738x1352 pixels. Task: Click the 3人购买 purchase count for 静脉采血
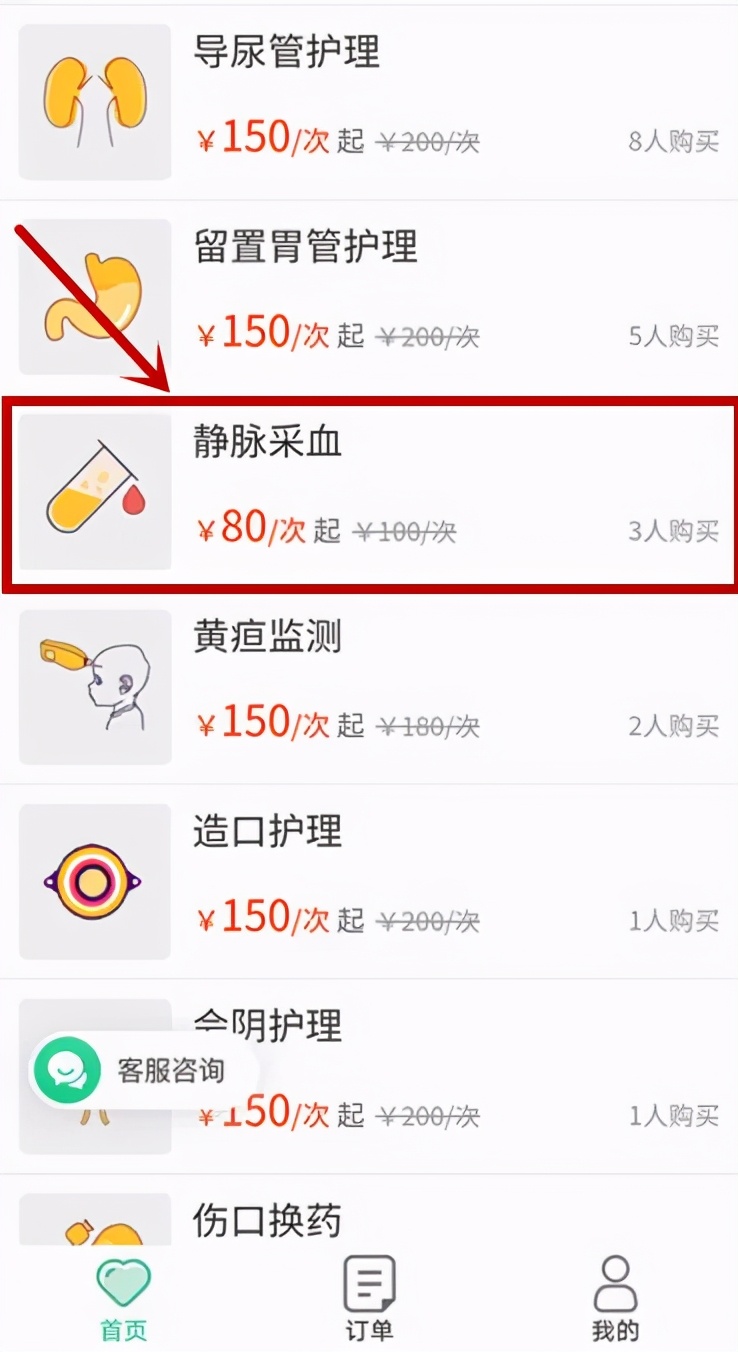672,532
